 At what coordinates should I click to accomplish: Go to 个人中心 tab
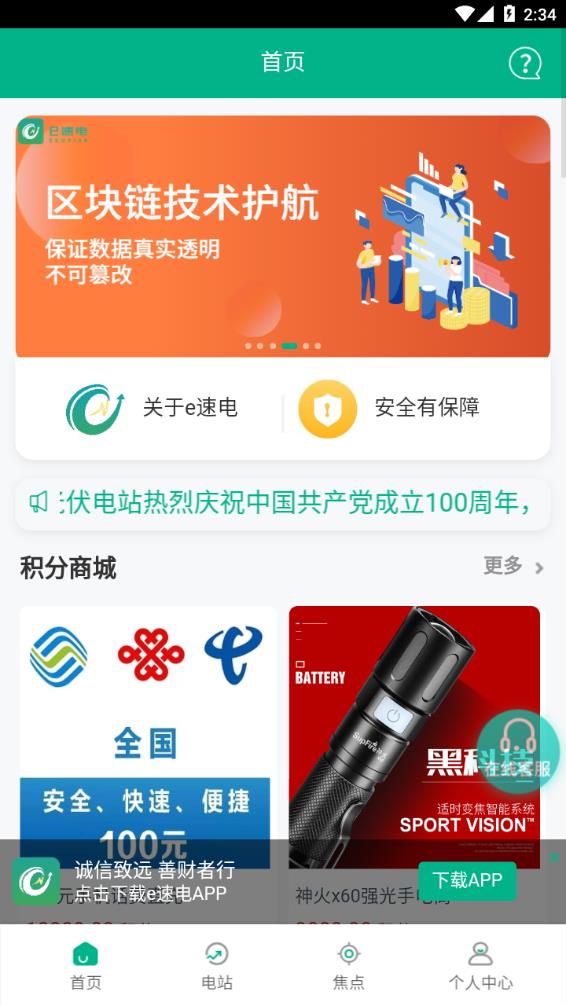[480, 966]
